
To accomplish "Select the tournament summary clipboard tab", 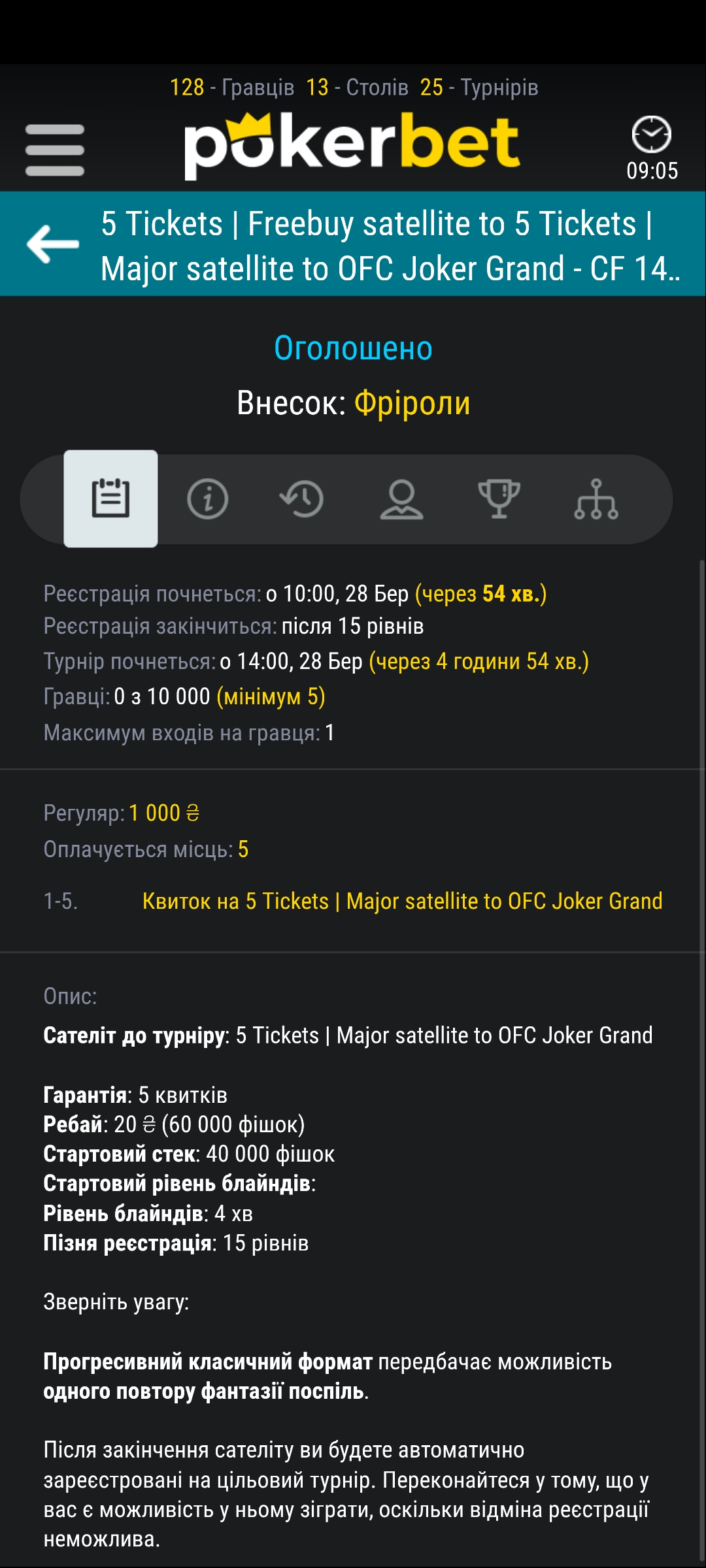I will click(x=110, y=498).
